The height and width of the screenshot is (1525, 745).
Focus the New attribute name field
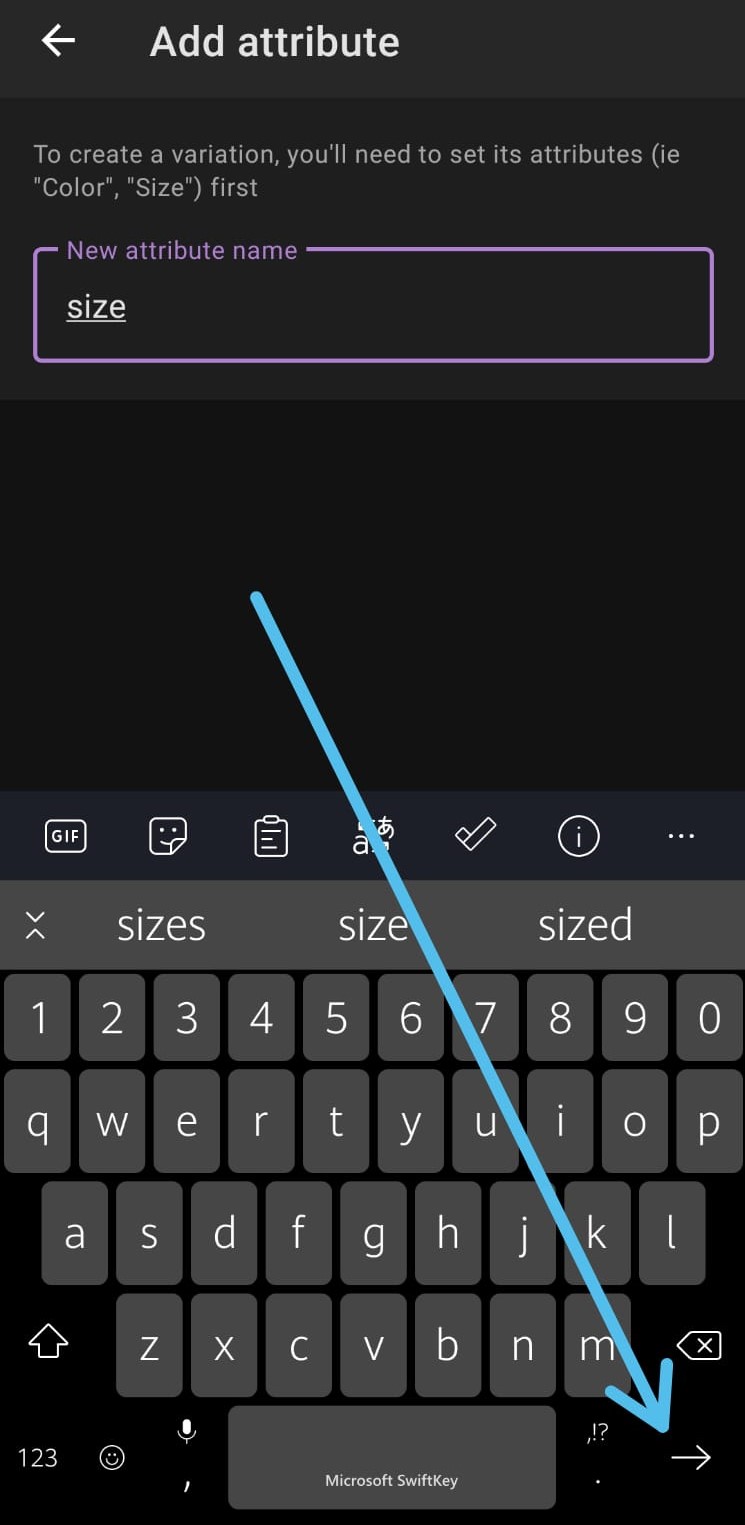(373, 305)
